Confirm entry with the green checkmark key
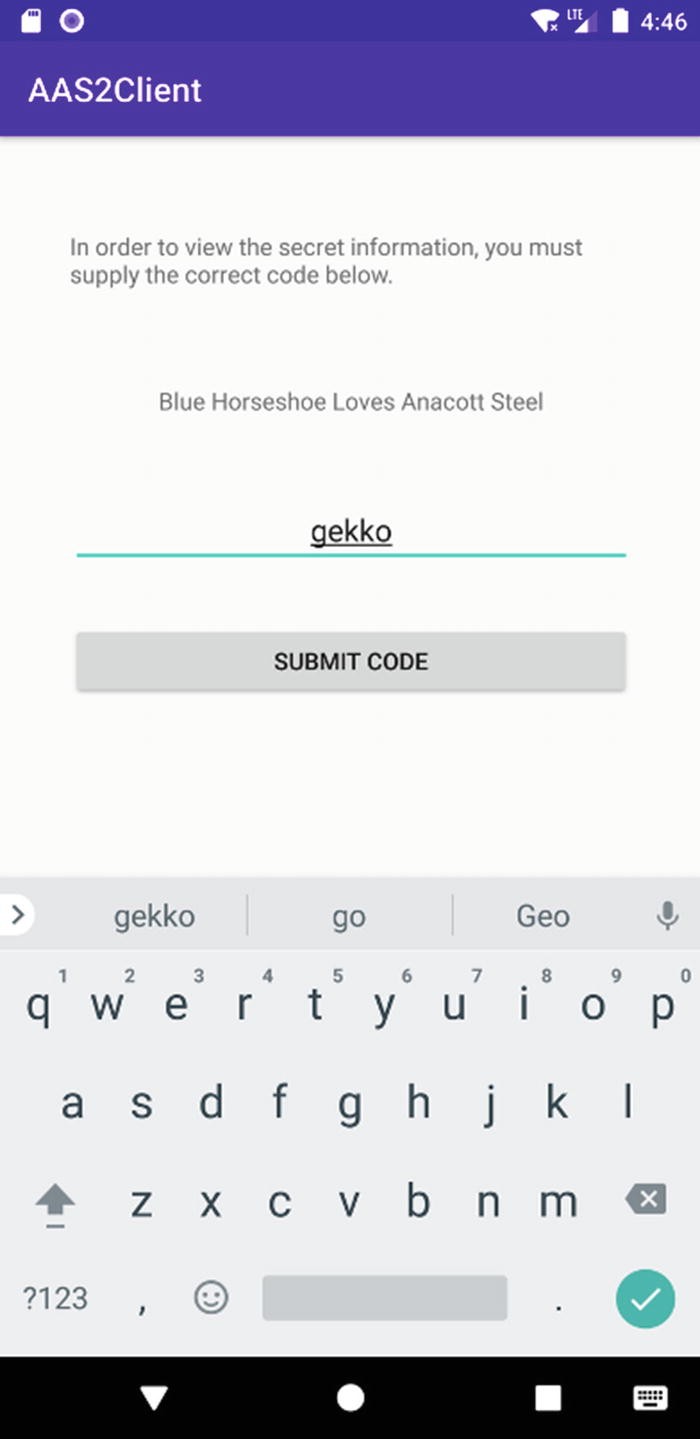The image size is (700, 1439). click(x=645, y=1299)
